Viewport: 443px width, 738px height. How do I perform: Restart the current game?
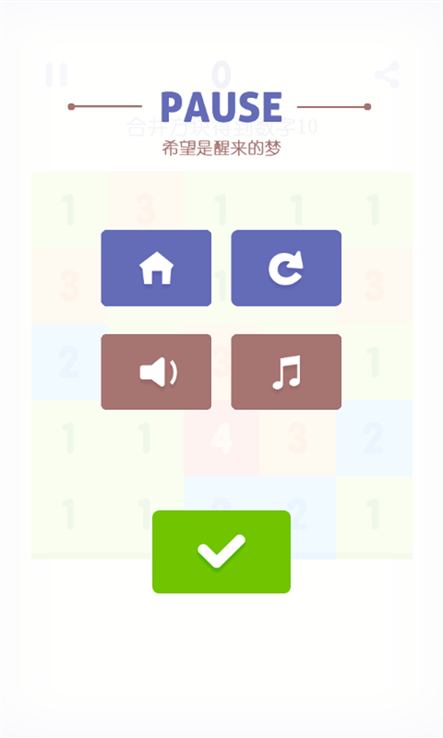point(286,268)
